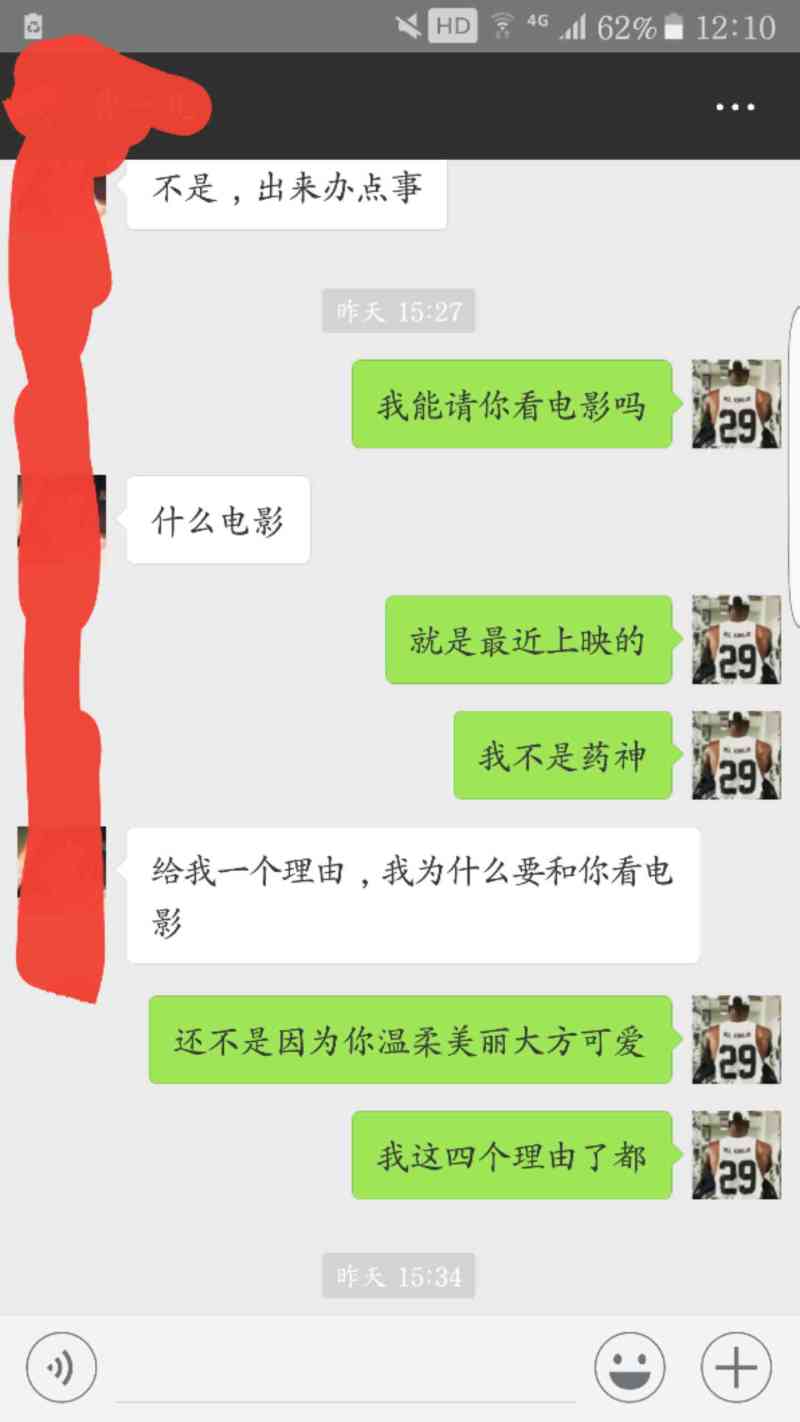
Task: Open the contact's avatar beside 什么电影
Action: coord(62,511)
